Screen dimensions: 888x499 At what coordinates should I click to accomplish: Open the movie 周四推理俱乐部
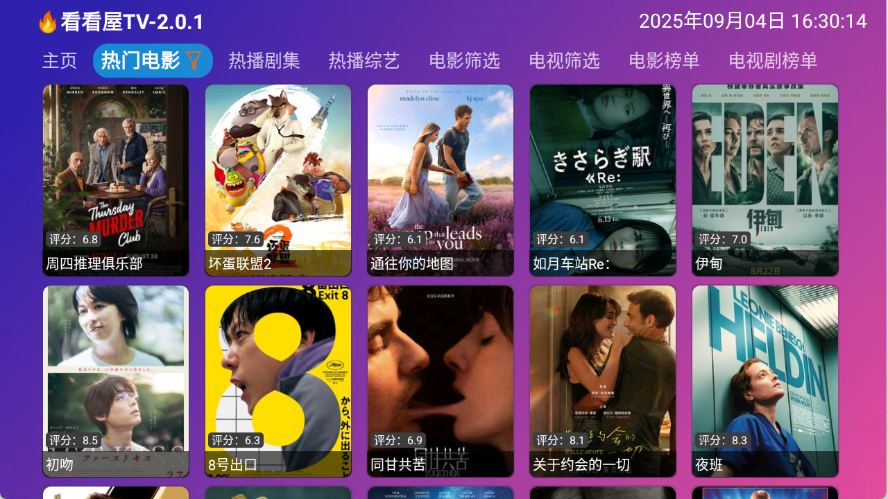pos(116,180)
